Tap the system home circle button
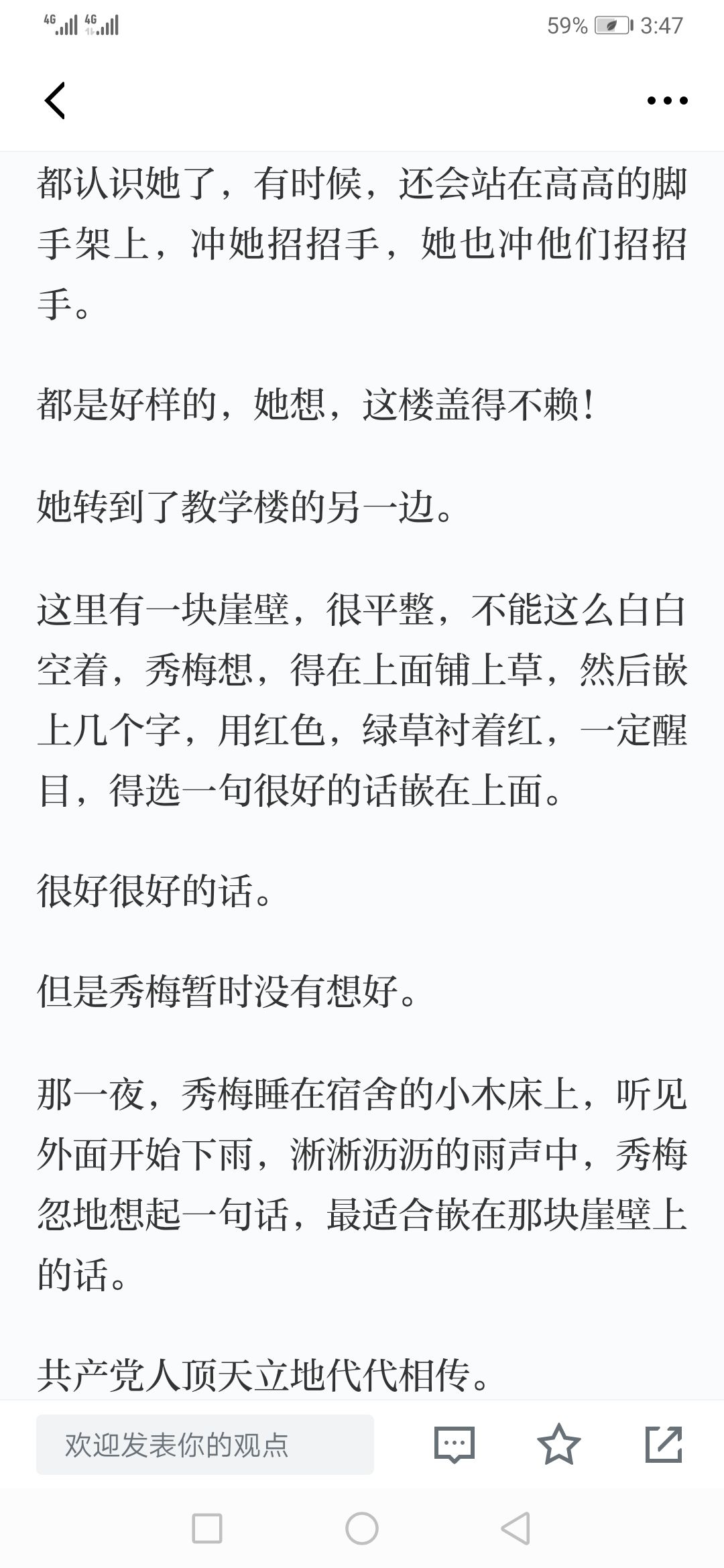 coord(362,1528)
